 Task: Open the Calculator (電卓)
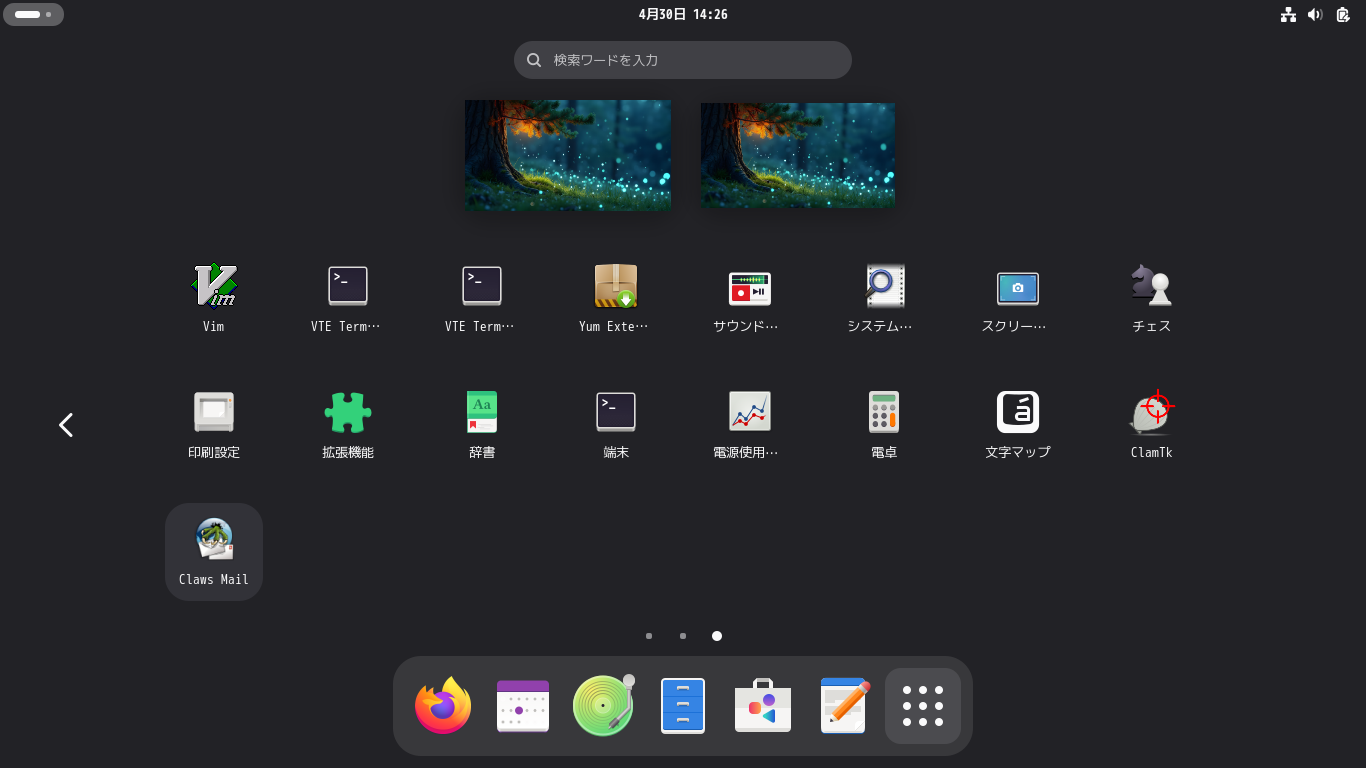click(x=884, y=413)
